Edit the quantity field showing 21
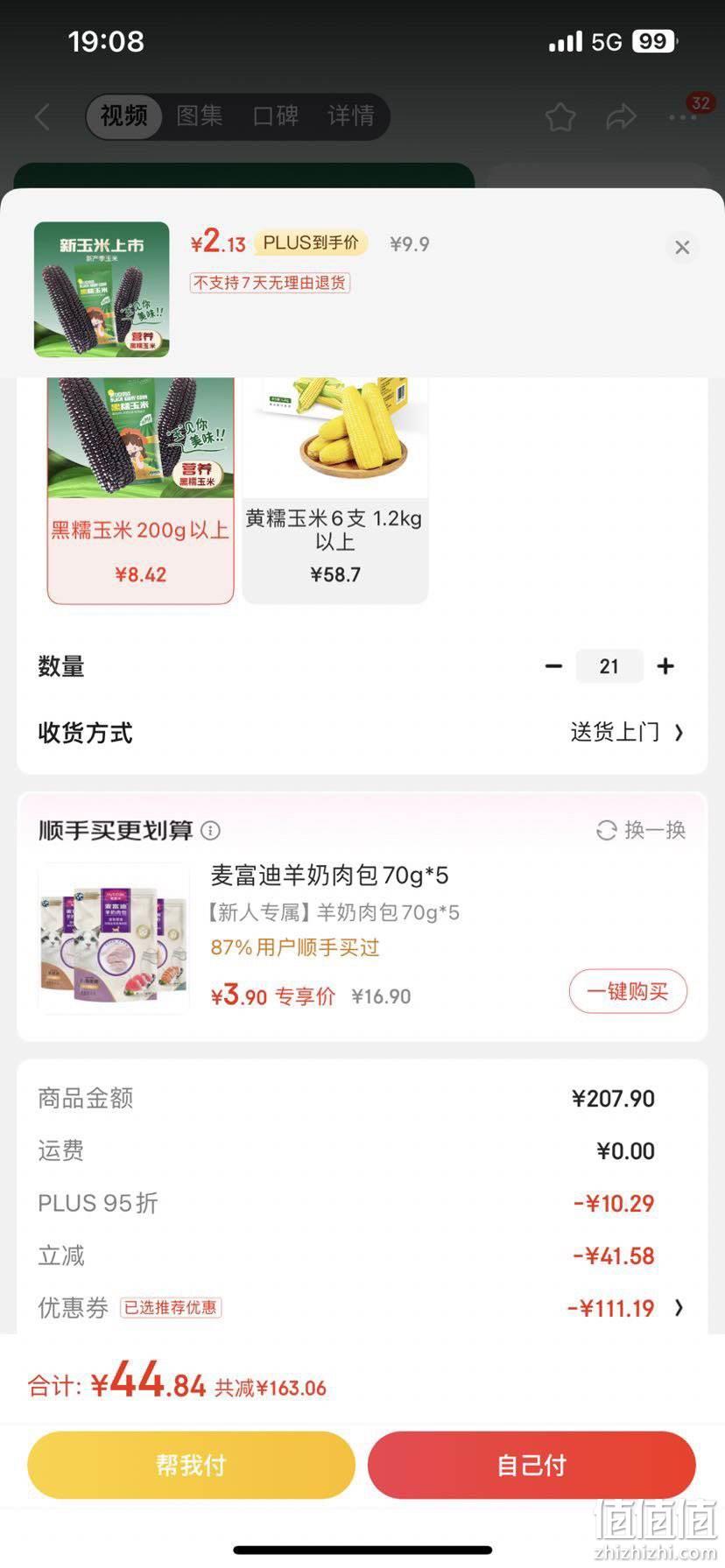This screenshot has width=725, height=1568. click(x=609, y=666)
